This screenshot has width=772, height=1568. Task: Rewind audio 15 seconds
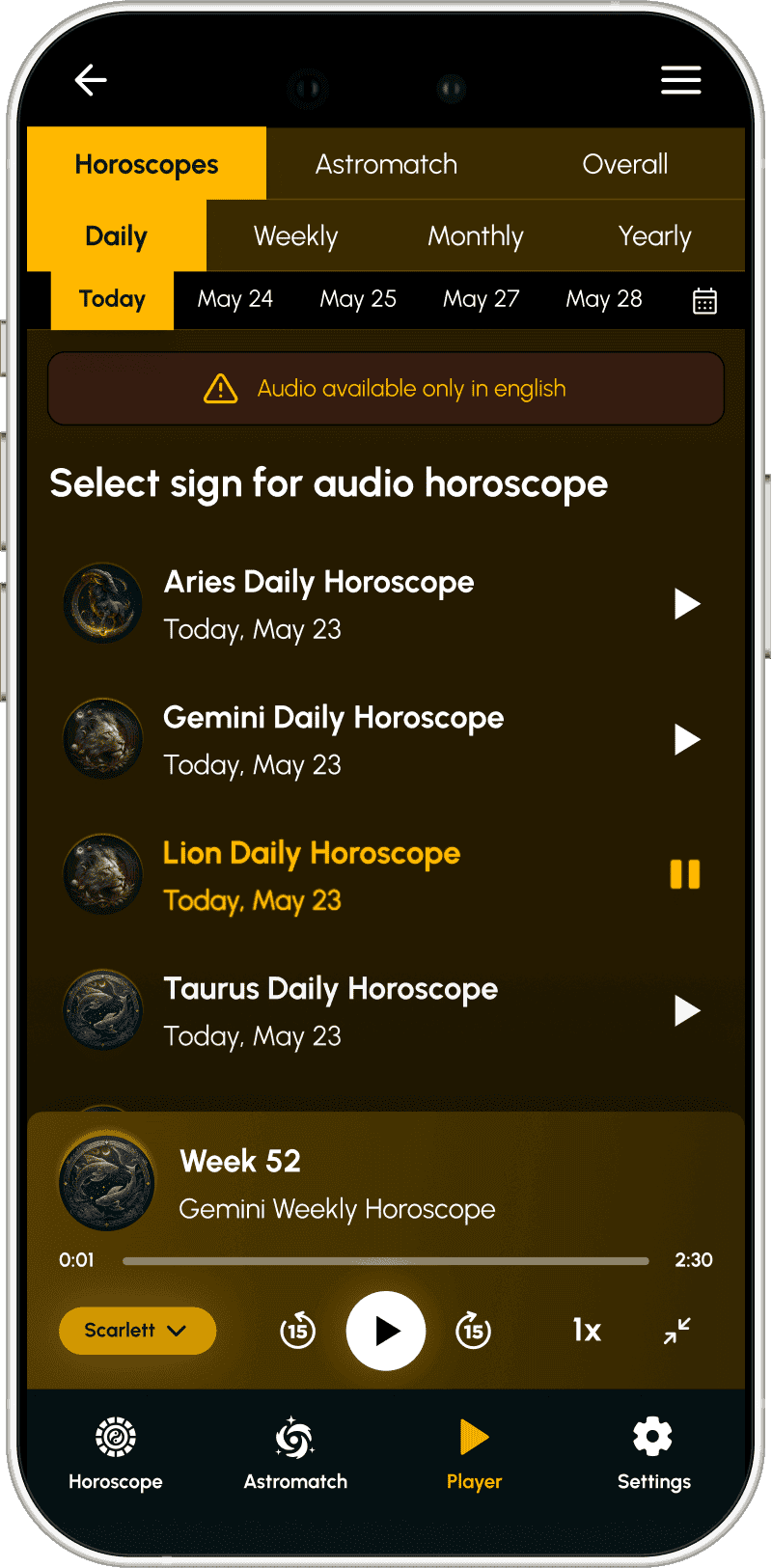click(x=298, y=1332)
